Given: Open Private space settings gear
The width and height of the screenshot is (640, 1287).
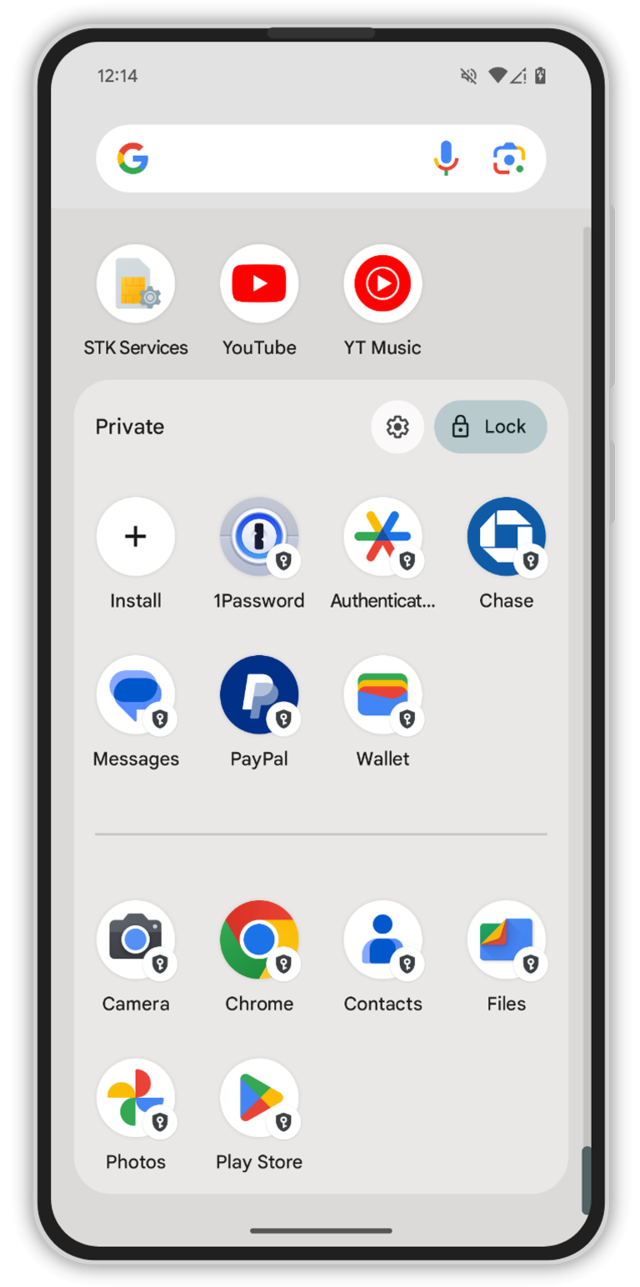Looking at the screenshot, I should (397, 427).
